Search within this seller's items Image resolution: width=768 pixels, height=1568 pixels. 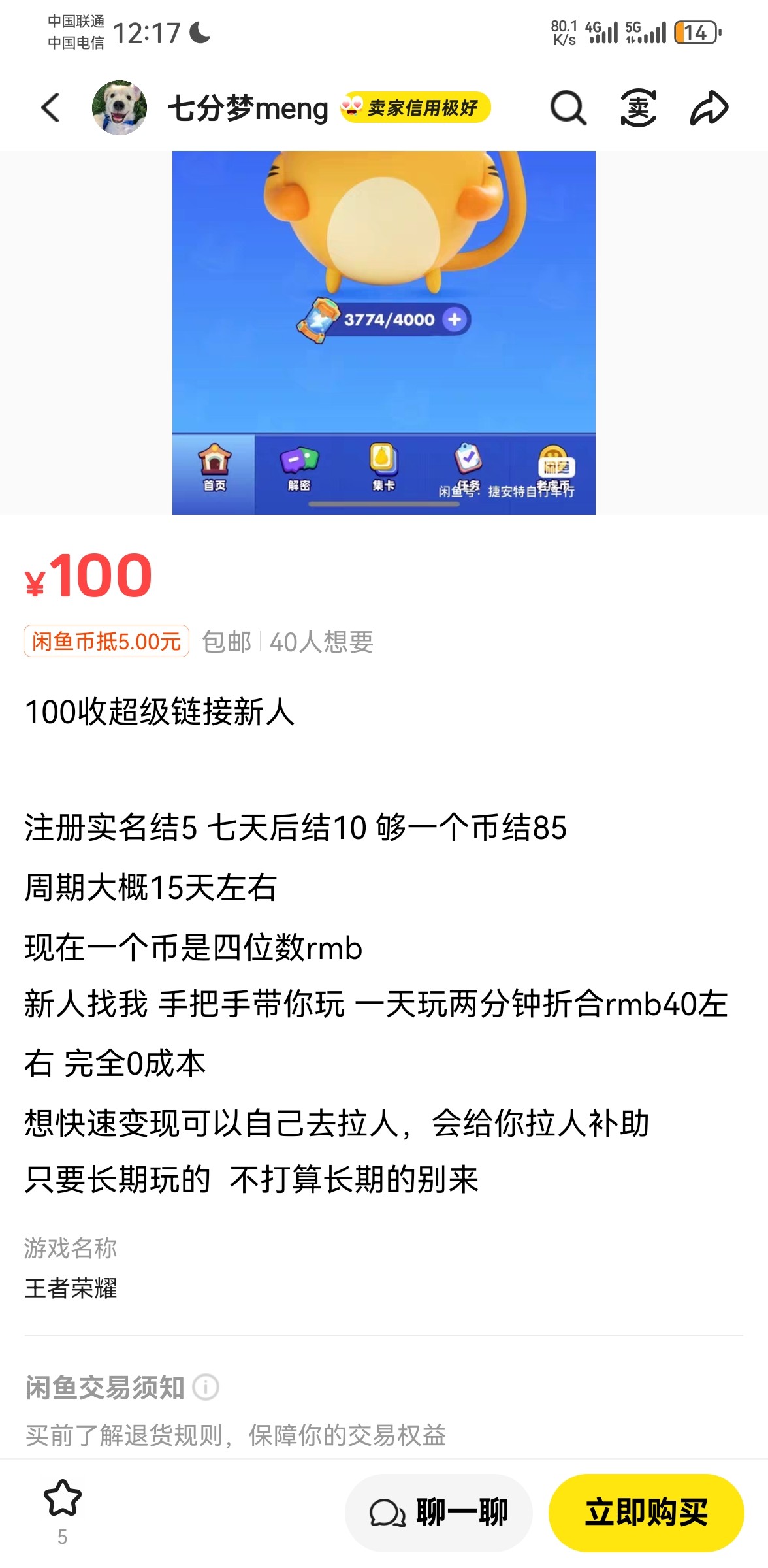[568, 108]
